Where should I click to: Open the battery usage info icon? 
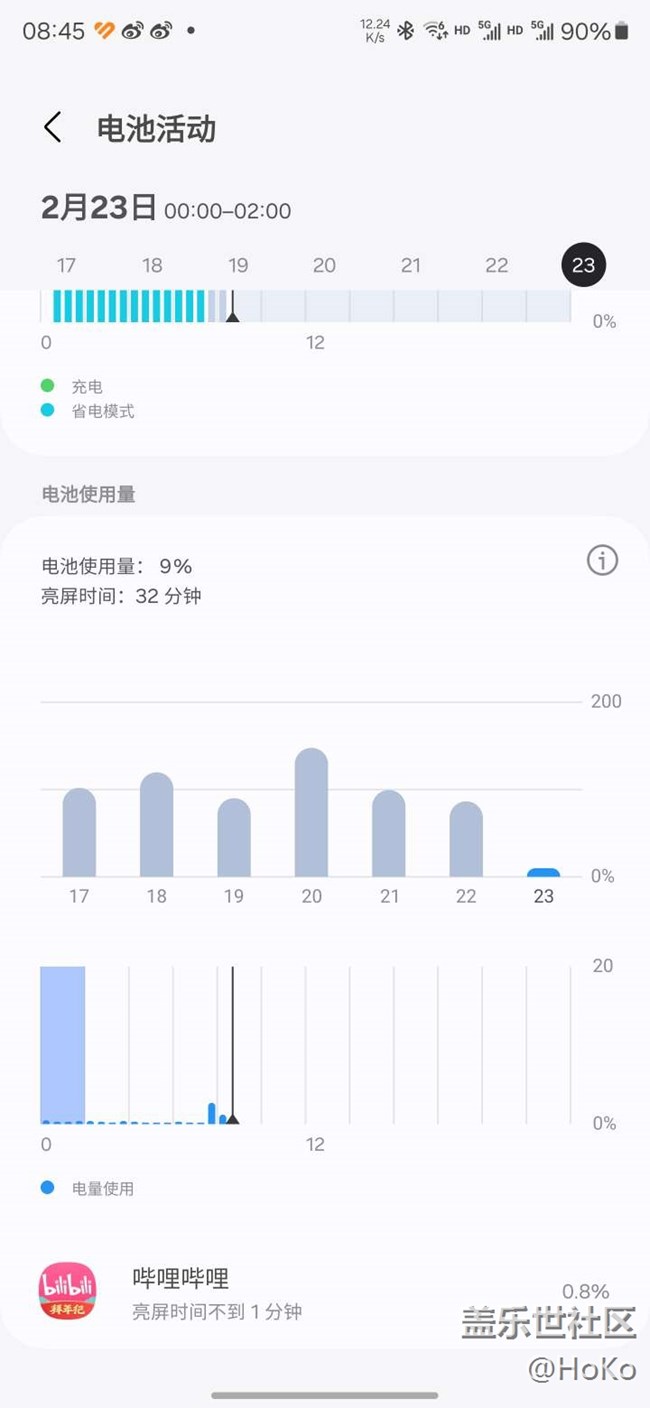(x=602, y=561)
